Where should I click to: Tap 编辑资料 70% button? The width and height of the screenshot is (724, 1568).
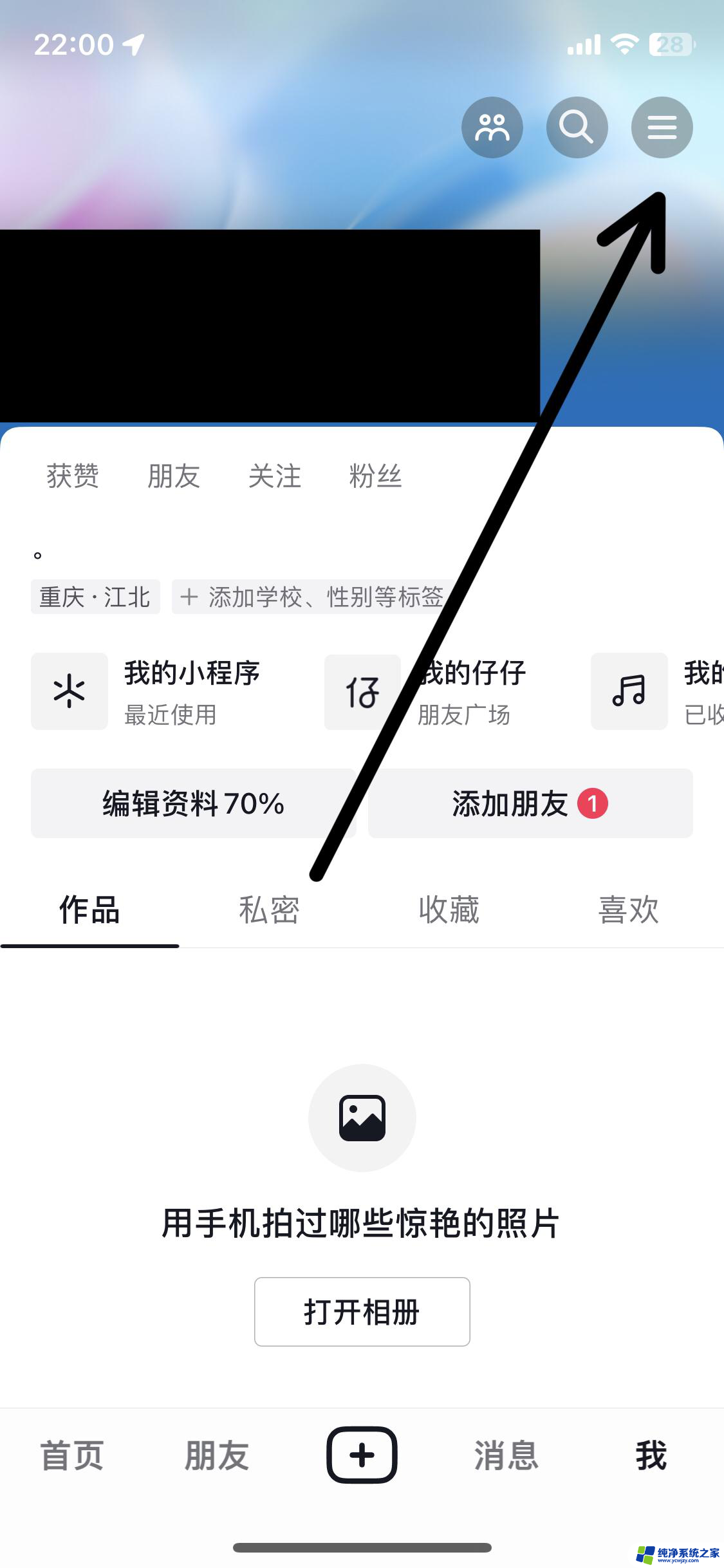click(x=193, y=803)
